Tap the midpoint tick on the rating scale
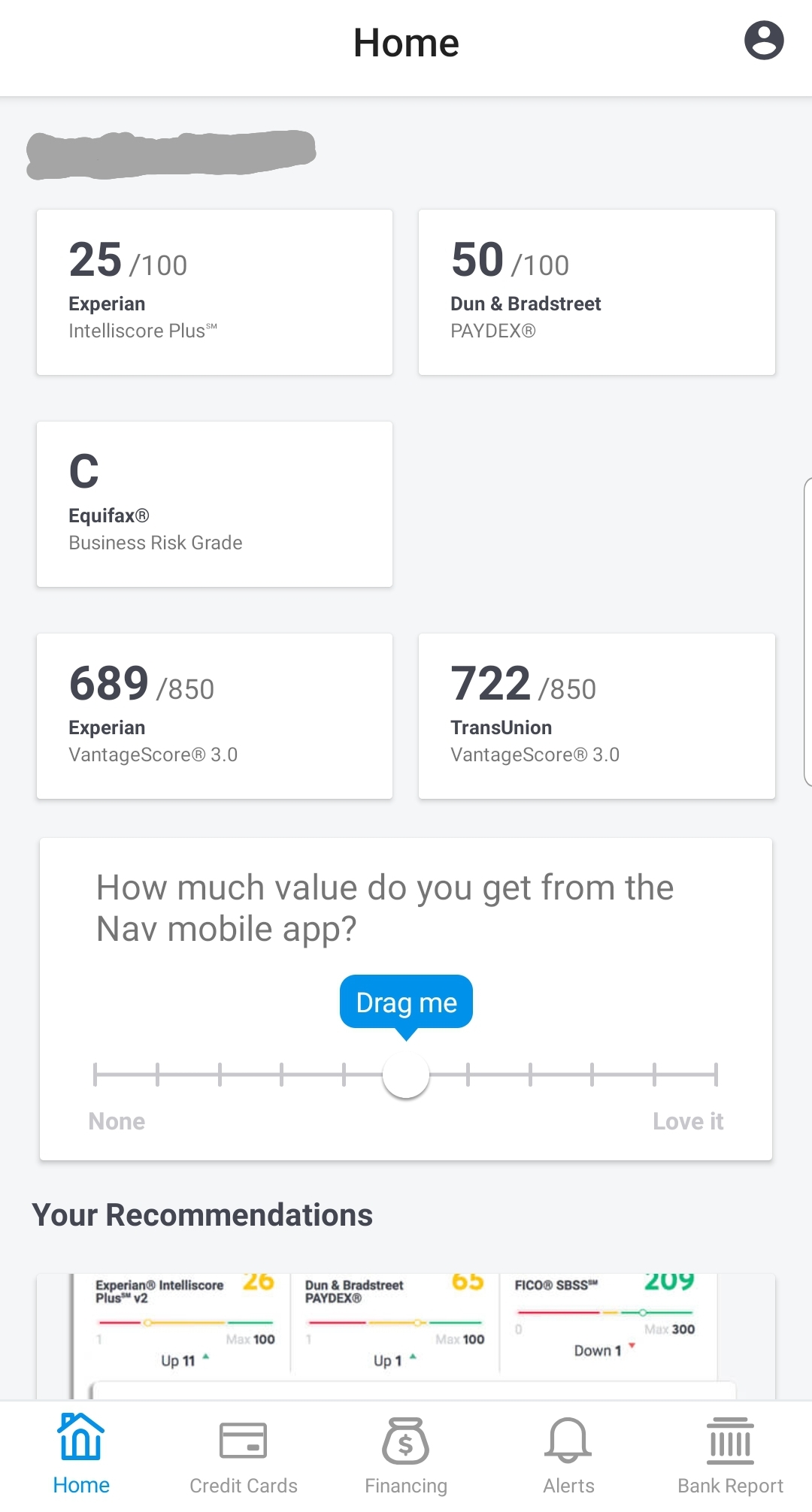This screenshot has height=1512, width=812. tap(406, 1076)
